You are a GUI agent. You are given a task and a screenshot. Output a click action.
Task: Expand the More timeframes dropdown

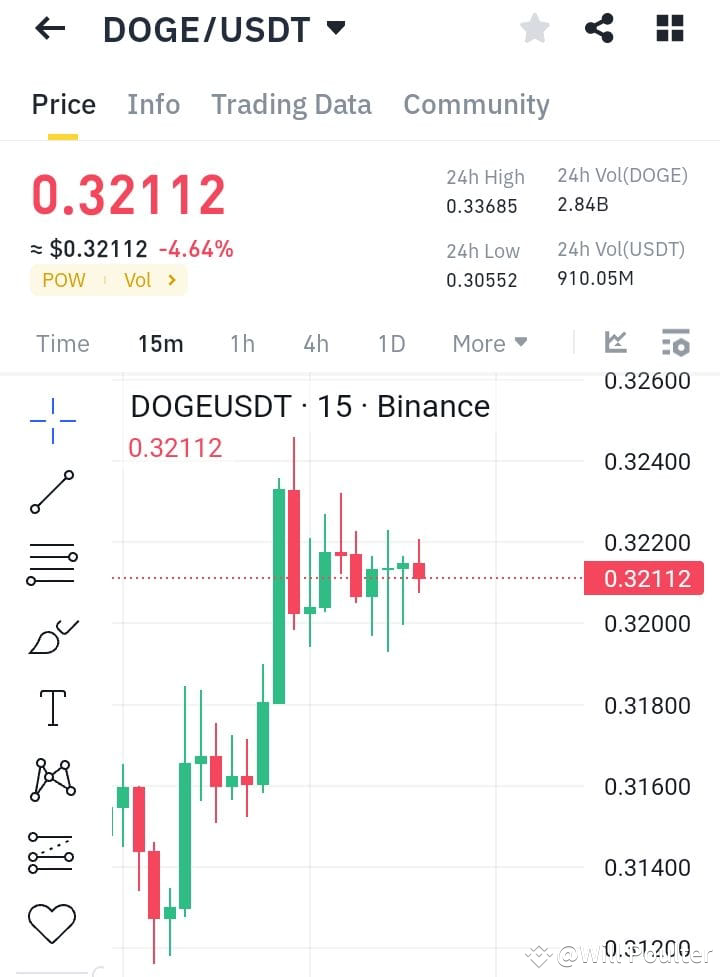(x=489, y=343)
